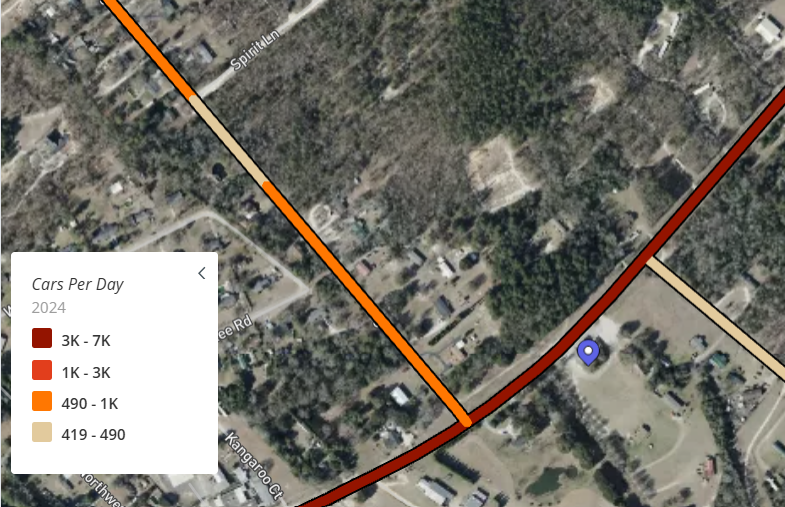This screenshot has width=785, height=507.
Task: Tap the purple location pin marker
Action: (x=589, y=351)
